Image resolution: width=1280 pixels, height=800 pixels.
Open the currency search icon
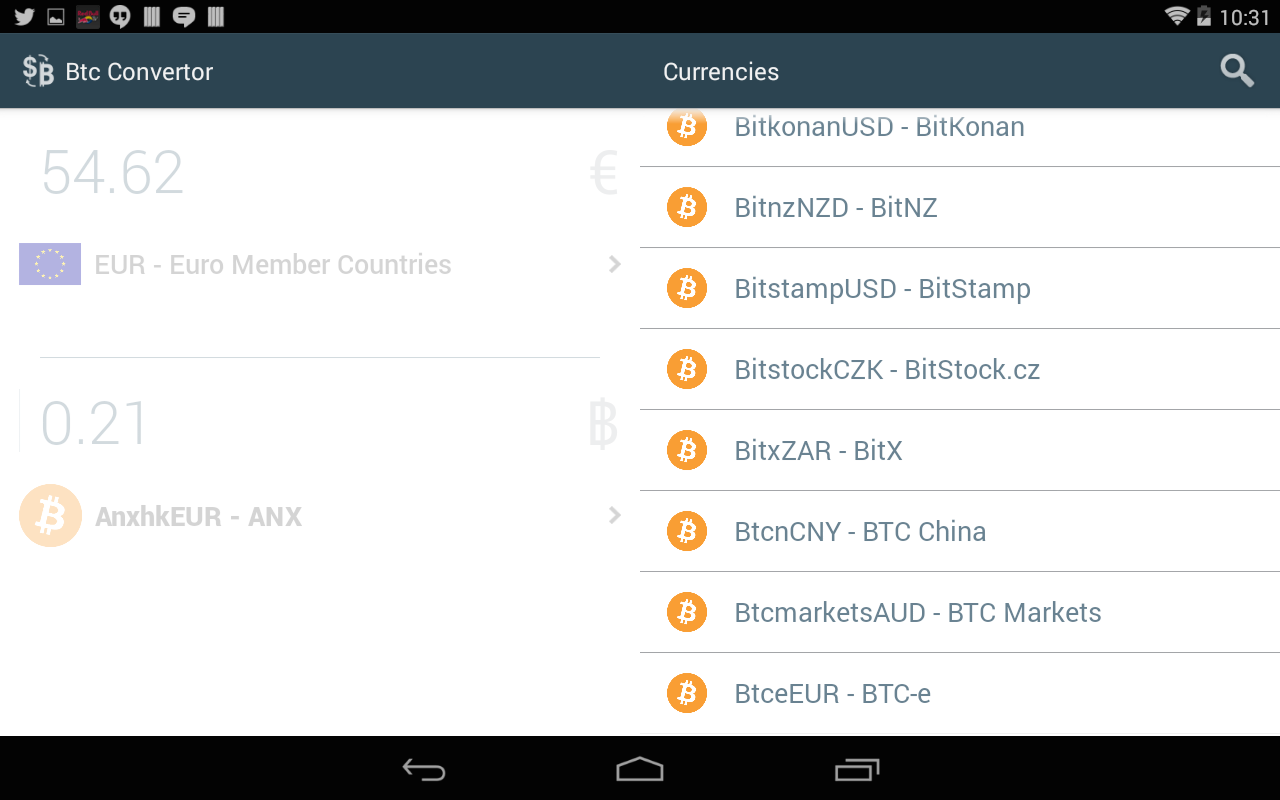click(x=1237, y=71)
